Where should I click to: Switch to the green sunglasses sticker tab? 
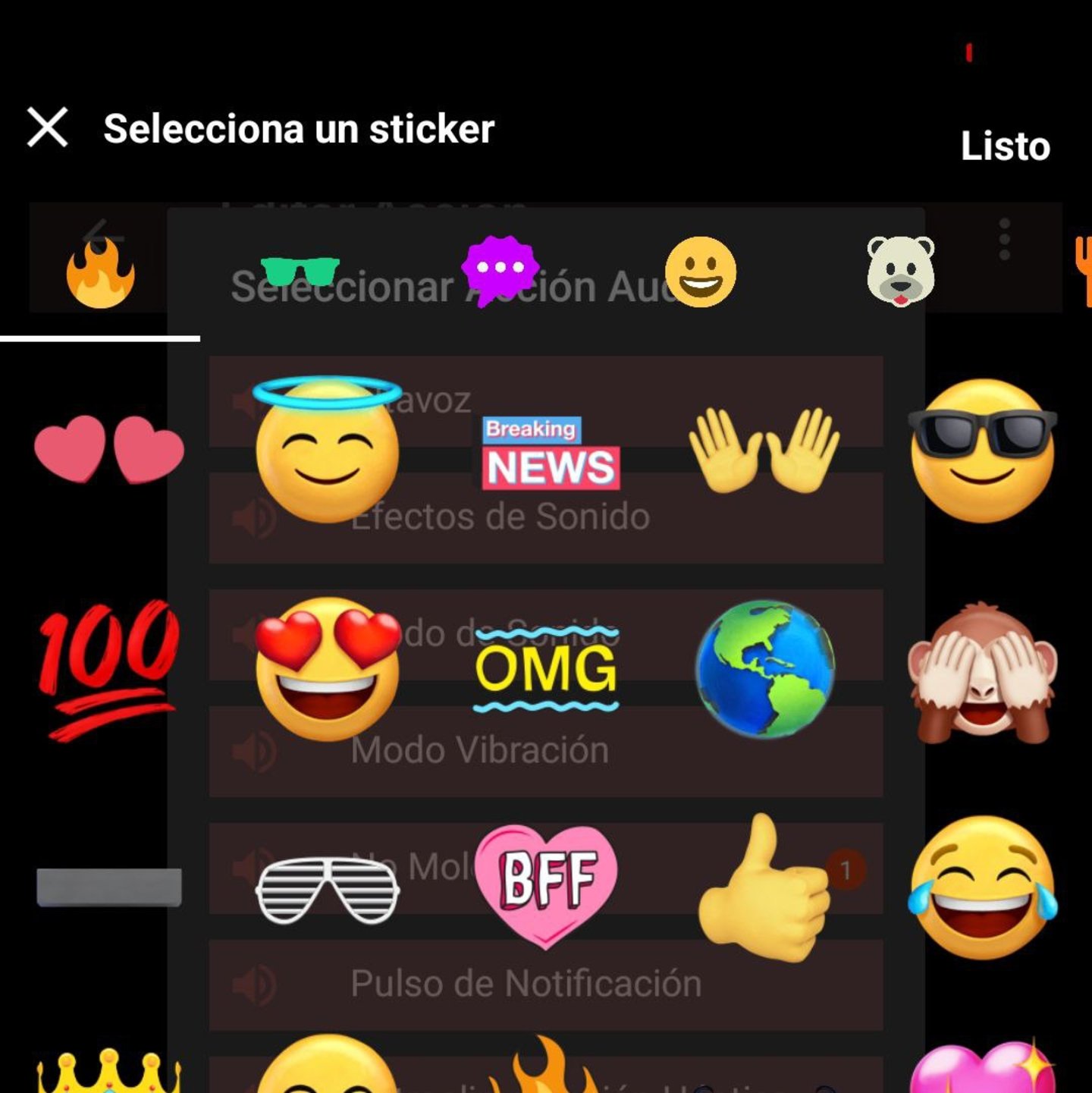click(300, 271)
